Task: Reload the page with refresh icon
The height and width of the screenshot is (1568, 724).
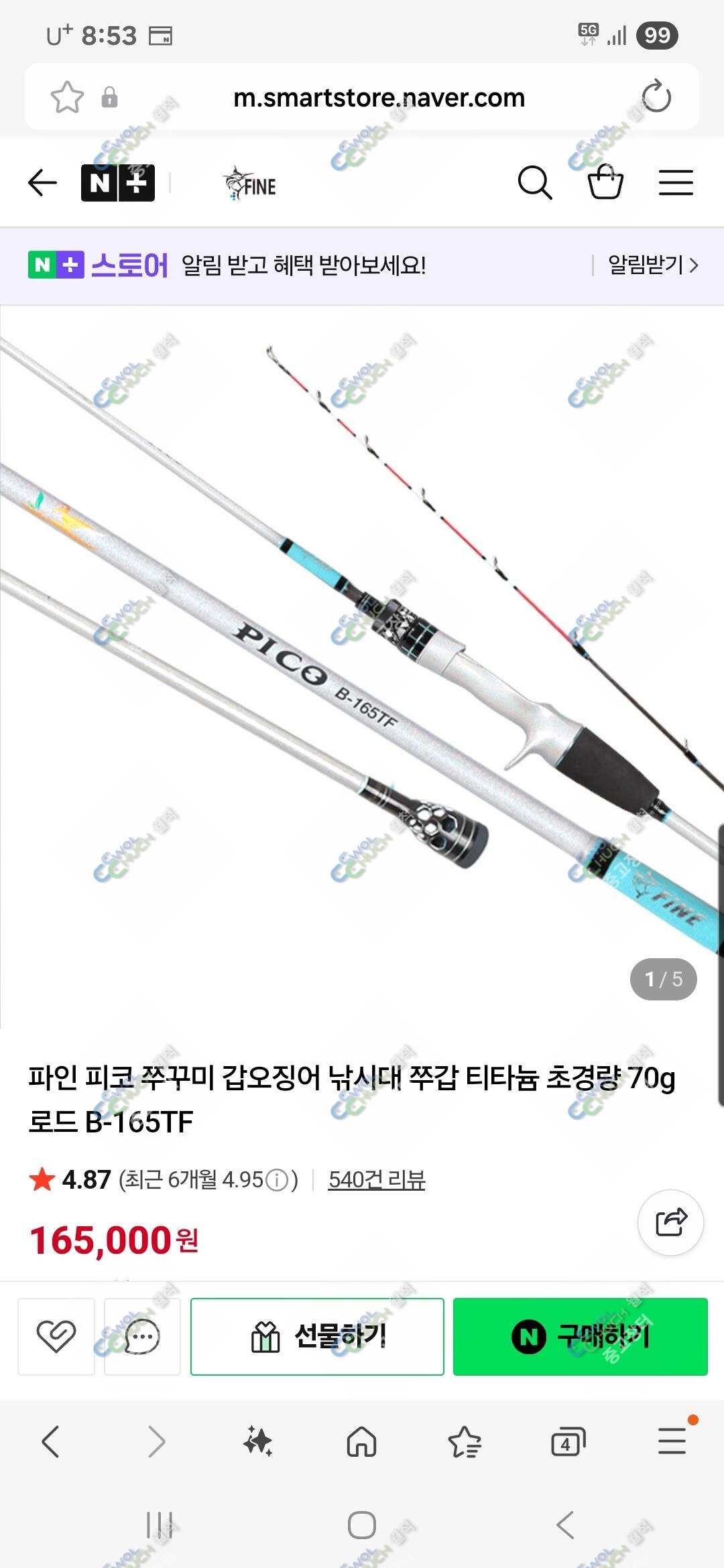Action: 656,97
